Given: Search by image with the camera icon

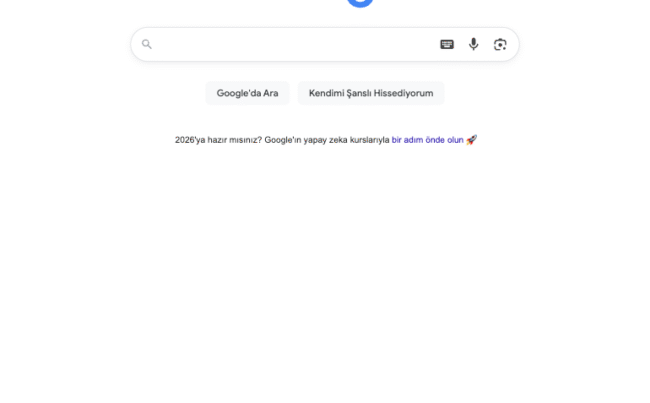Looking at the screenshot, I should pos(500,44).
